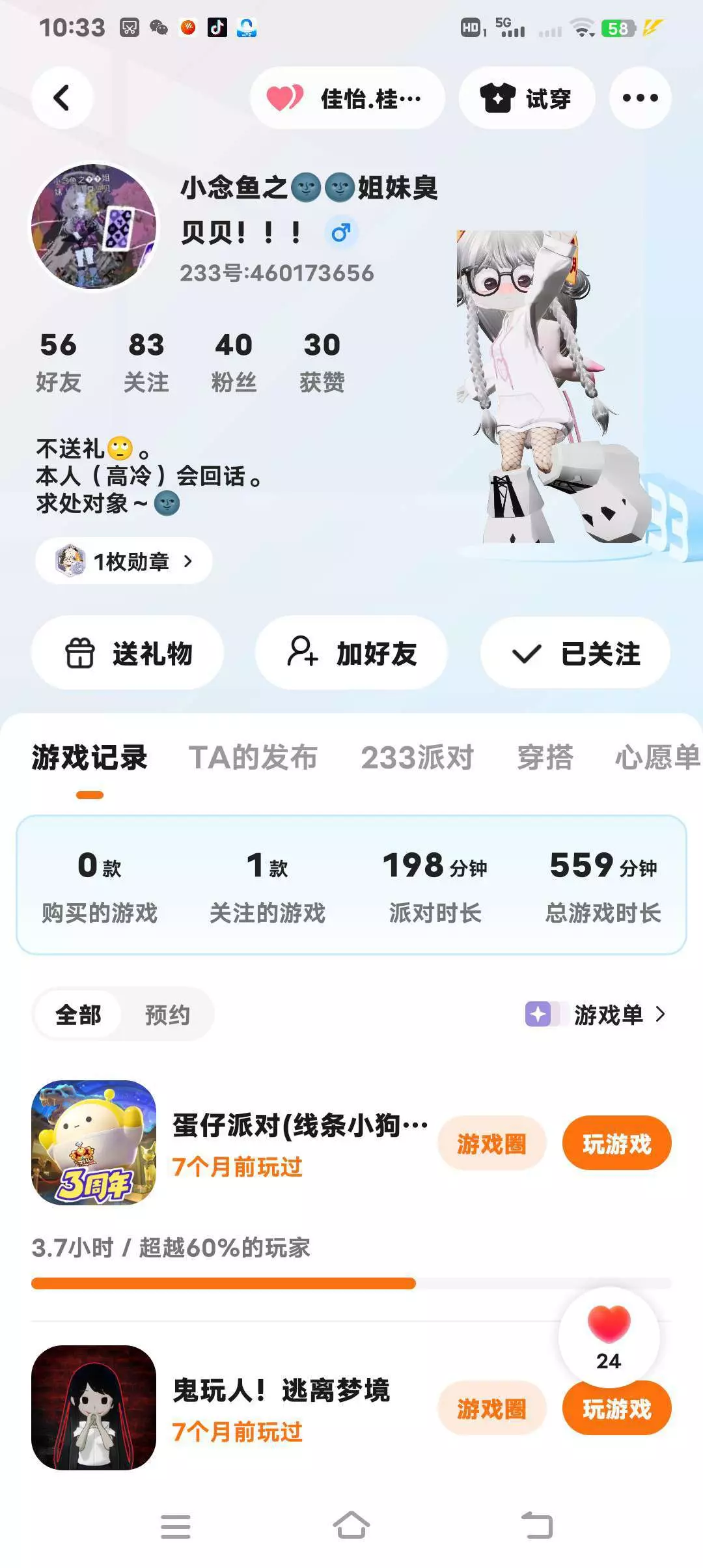Screen dimensions: 703x1568
Task: Open 游戏圈 for 鬼玩人！逃离梦境
Action: pyautogui.click(x=491, y=1409)
